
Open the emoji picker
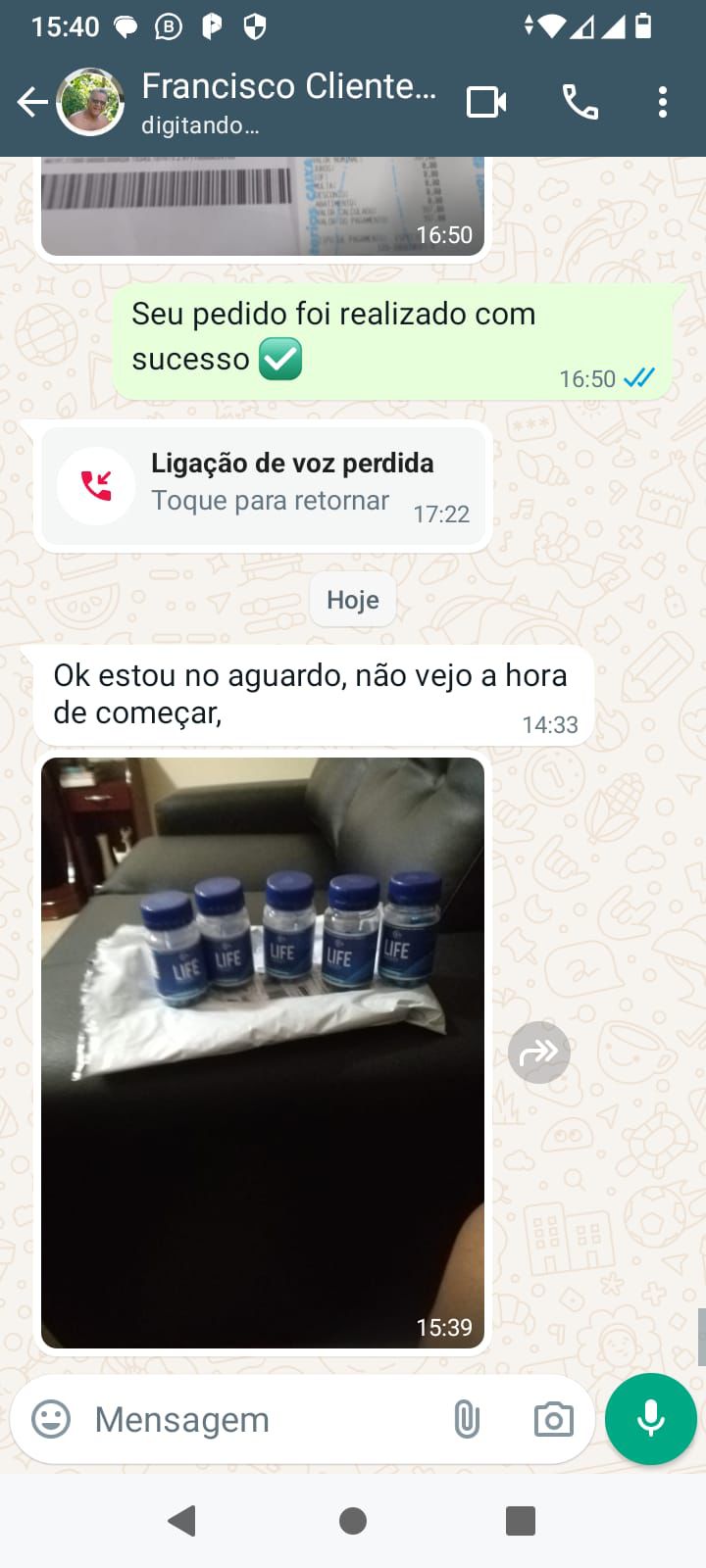point(51,1419)
